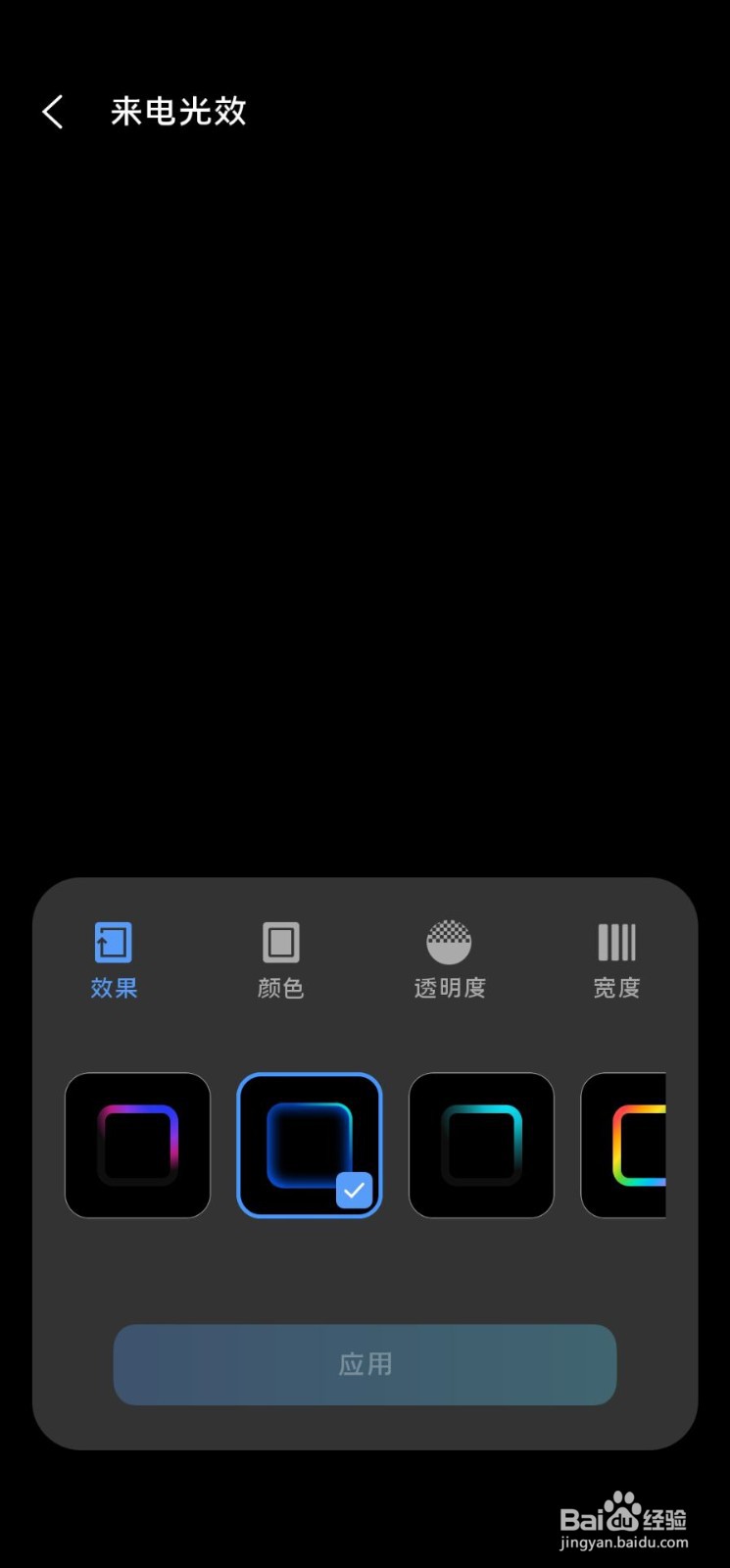Tap the back arrow to exit 来电光效
This screenshot has height=1568, width=730.
[51, 111]
